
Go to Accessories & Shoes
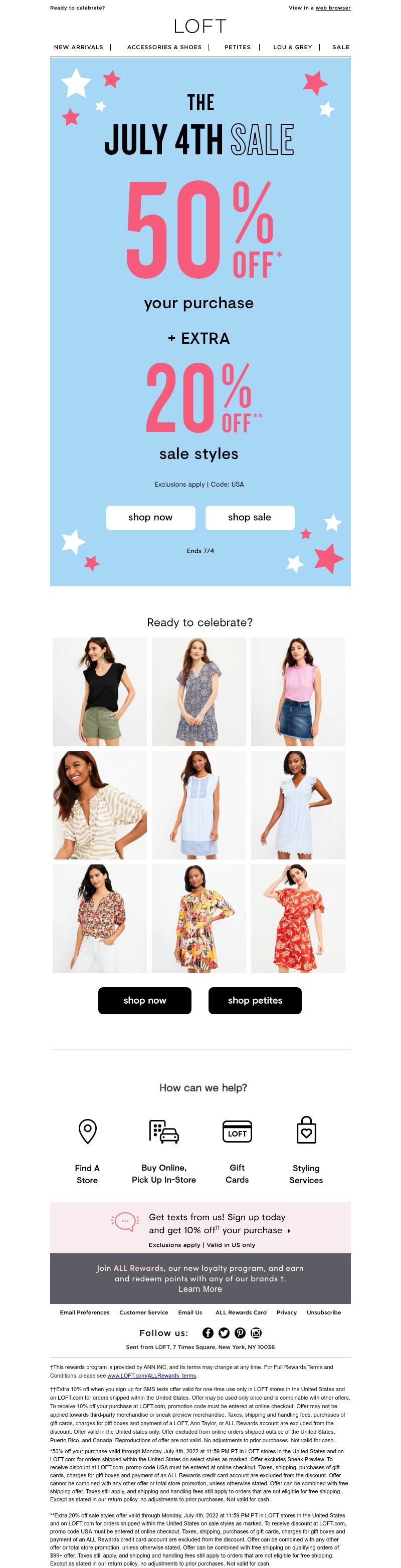pyautogui.click(x=164, y=47)
